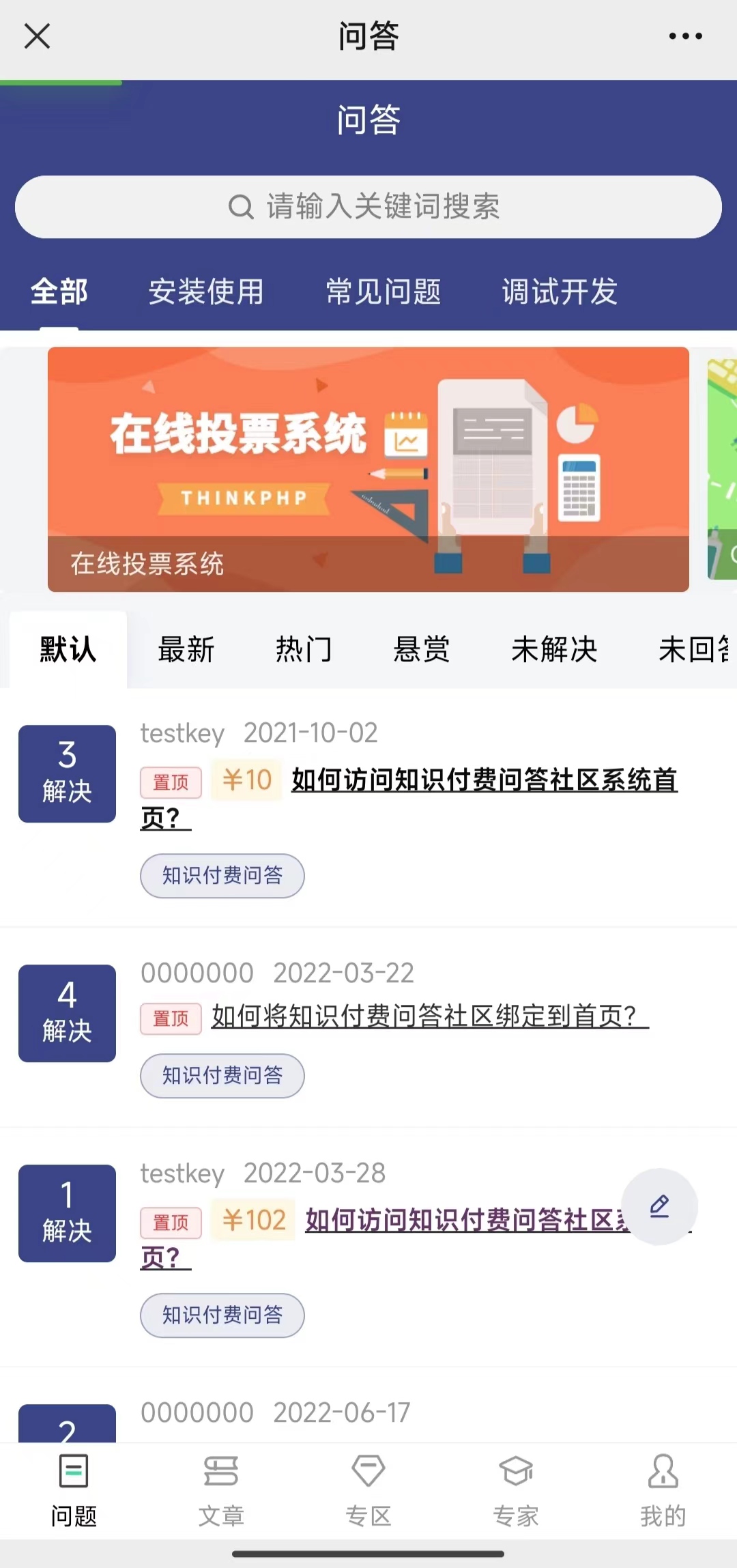Switch to the 安装使用 category tab
The width and height of the screenshot is (737, 1568).
click(x=206, y=292)
